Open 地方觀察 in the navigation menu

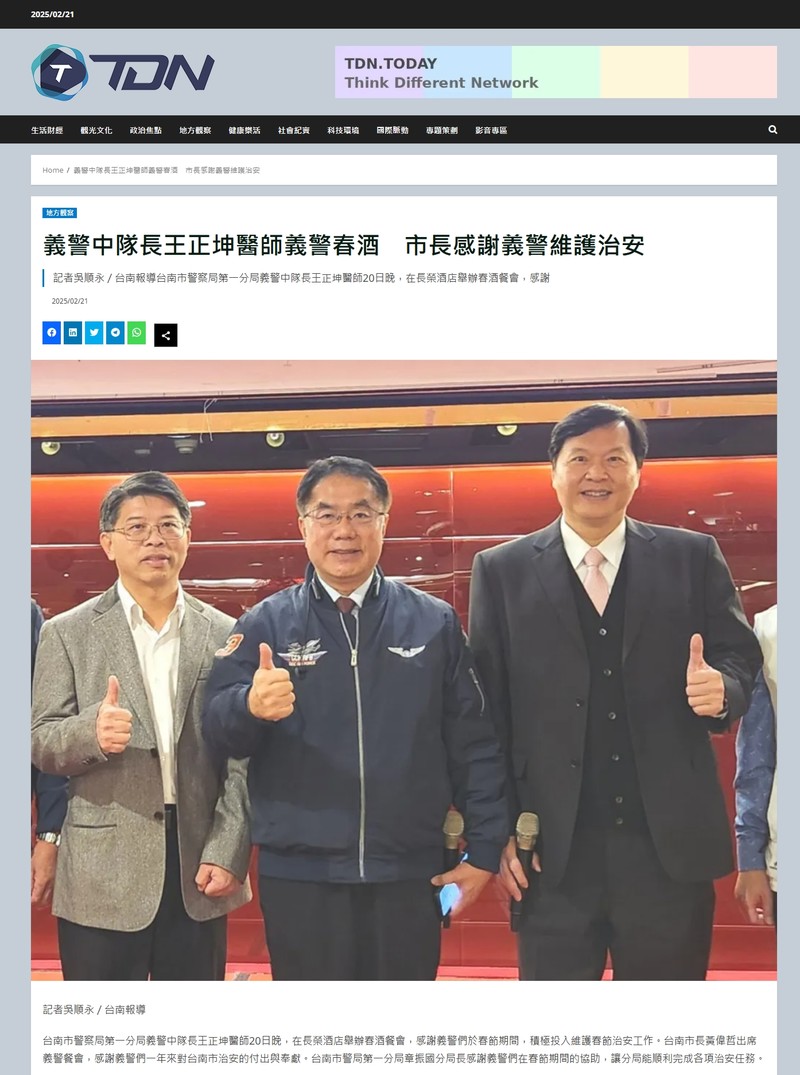coord(195,130)
